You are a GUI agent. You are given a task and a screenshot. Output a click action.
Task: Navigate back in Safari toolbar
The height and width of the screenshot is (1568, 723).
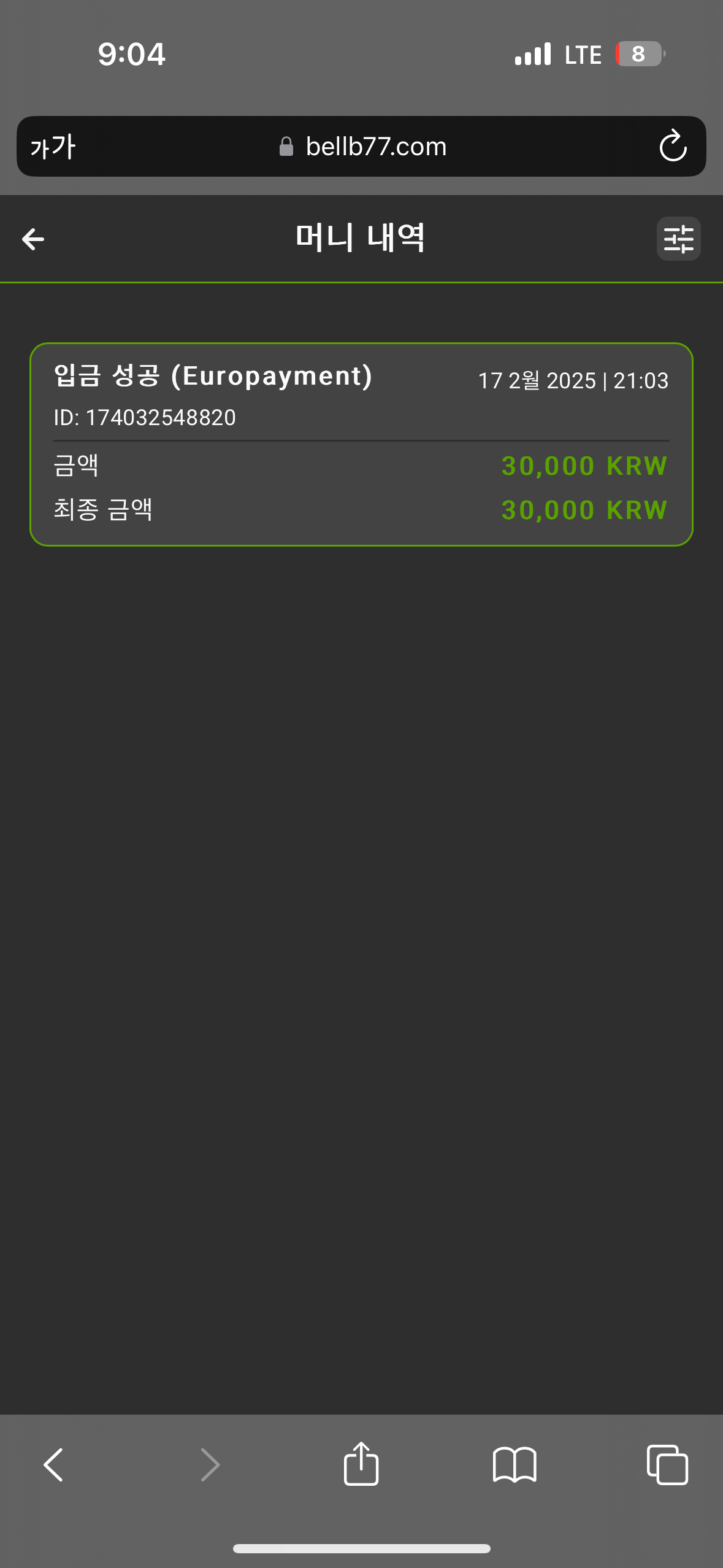point(54,1465)
